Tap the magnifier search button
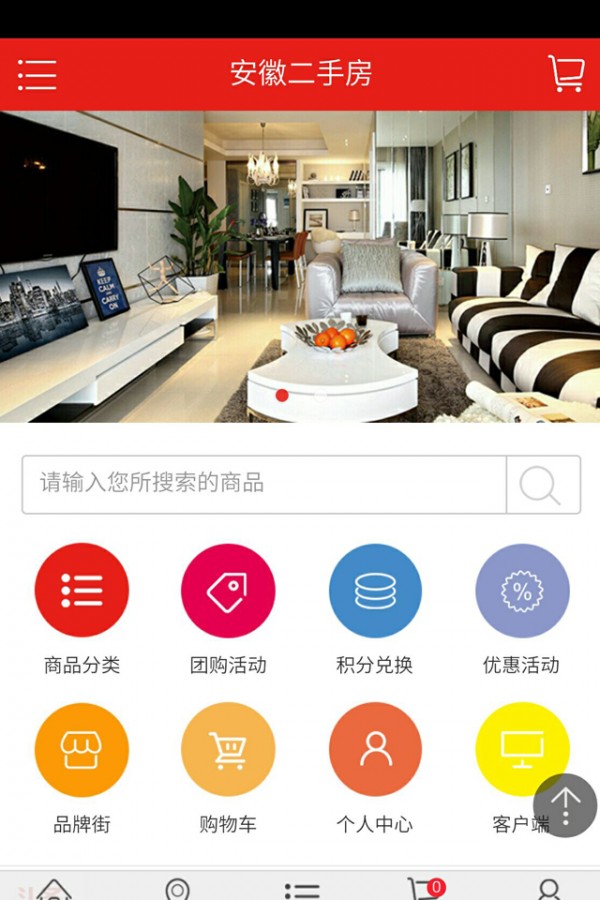600x900 pixels. (542, 485)
